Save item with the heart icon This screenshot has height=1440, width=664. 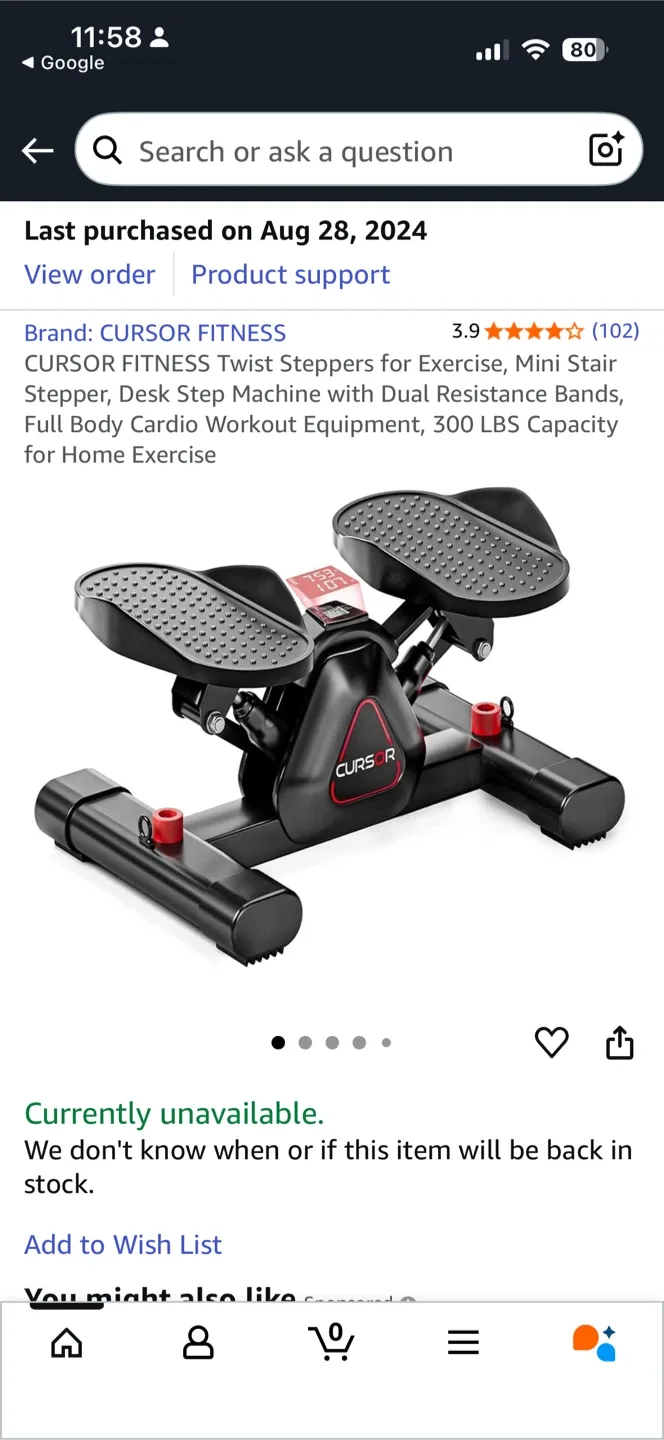point(551,1043)
